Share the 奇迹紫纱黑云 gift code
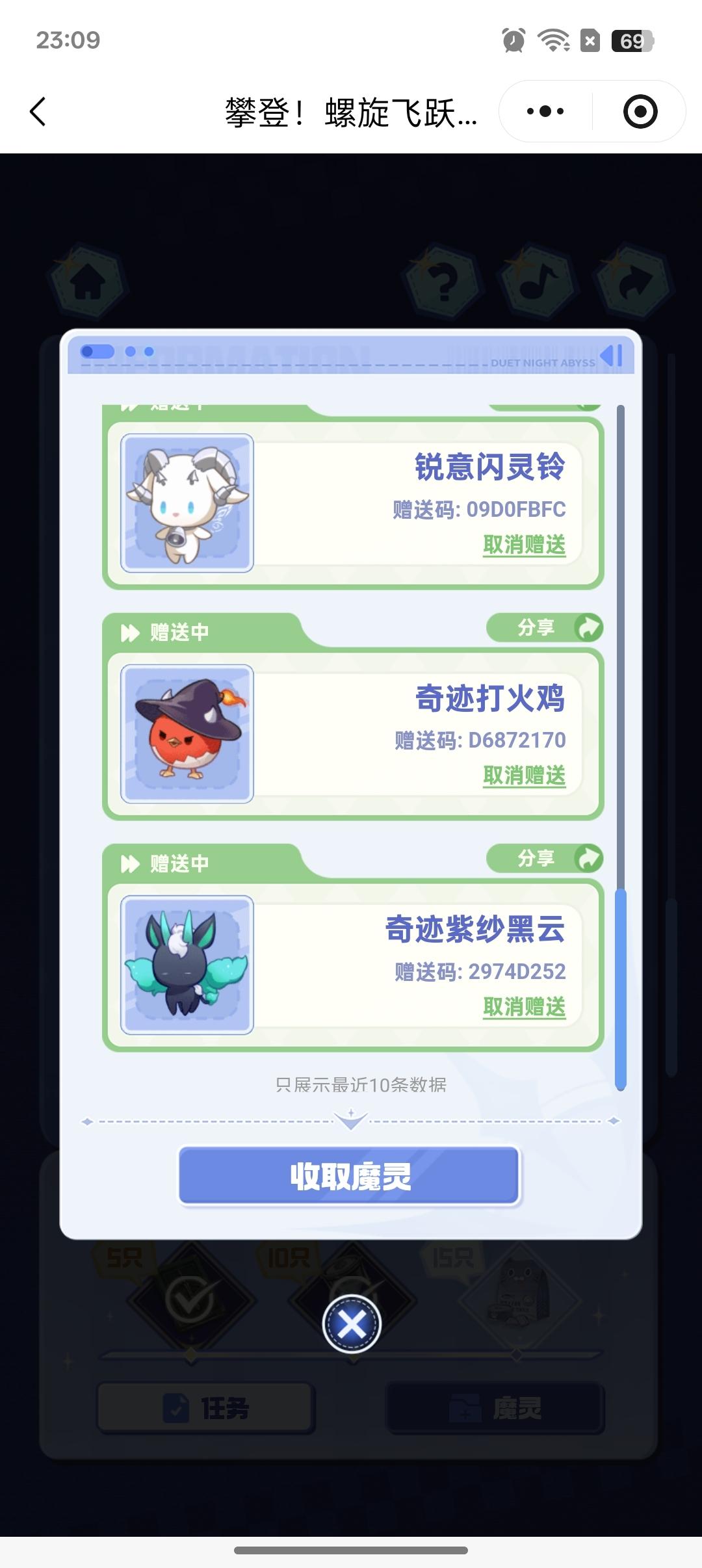 click(545, 858)
